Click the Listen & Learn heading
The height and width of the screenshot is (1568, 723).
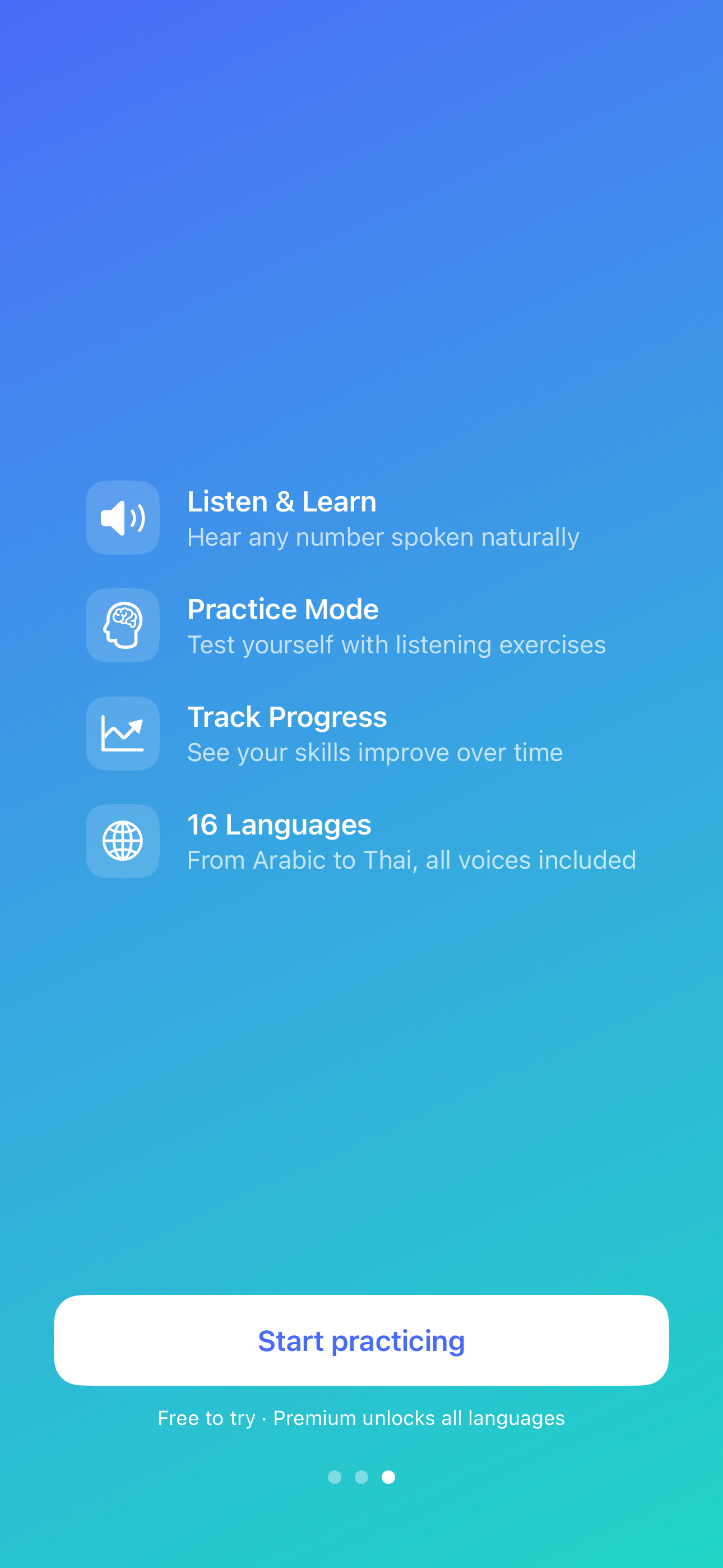pos(282,501)
